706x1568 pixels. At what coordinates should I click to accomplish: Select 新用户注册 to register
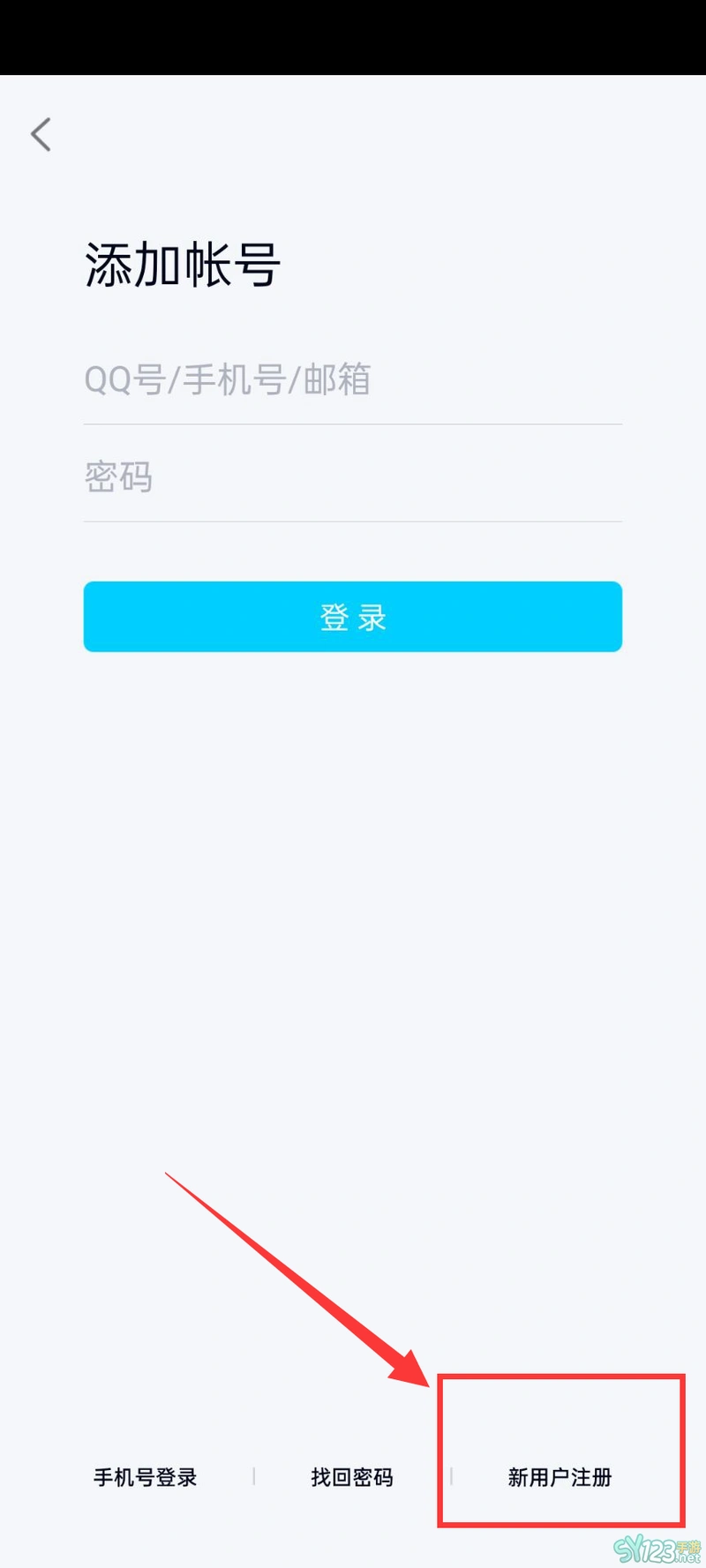click(x=560, y=1477)
